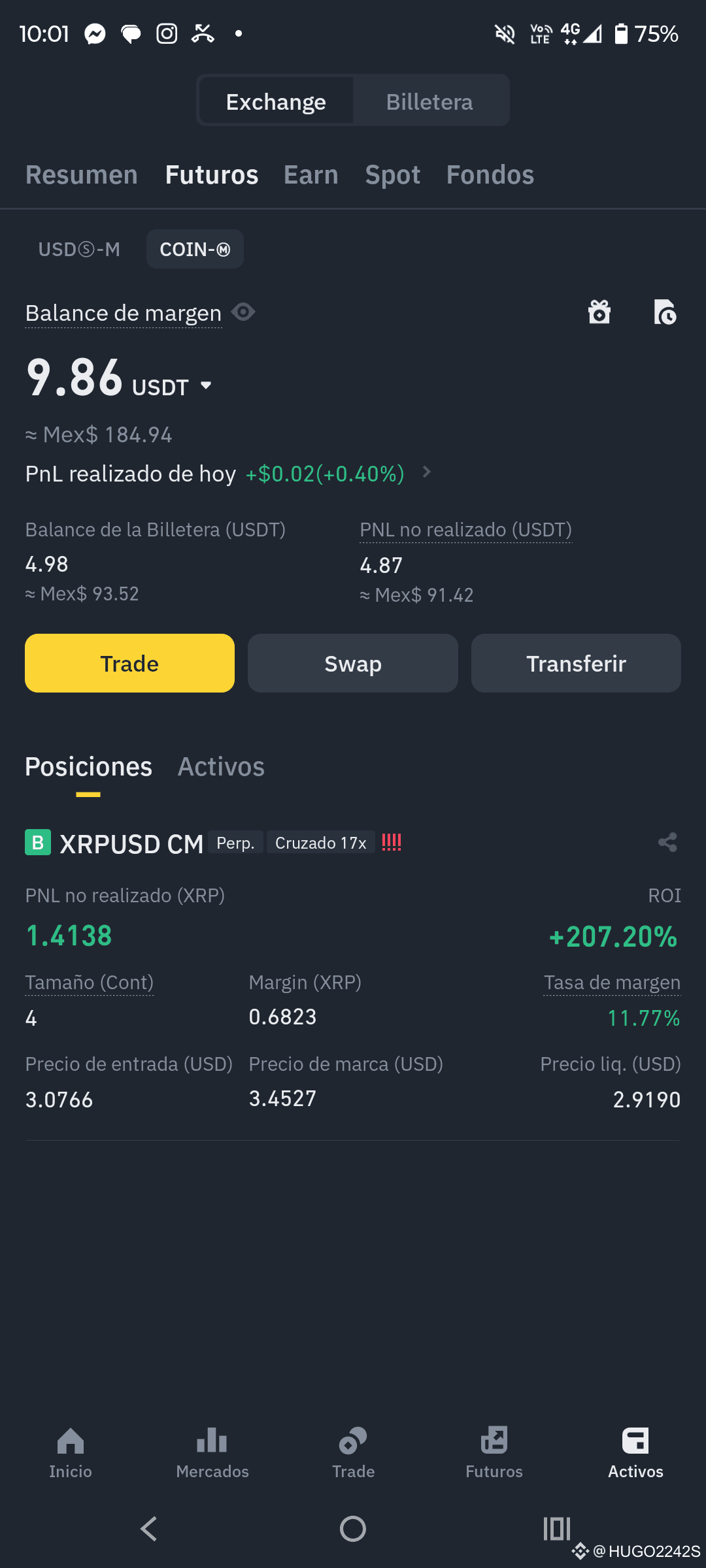The image size is (706, 1568).
Task: Open the Resumen tab
Action: pyautogui.click(x=82, y=174)
